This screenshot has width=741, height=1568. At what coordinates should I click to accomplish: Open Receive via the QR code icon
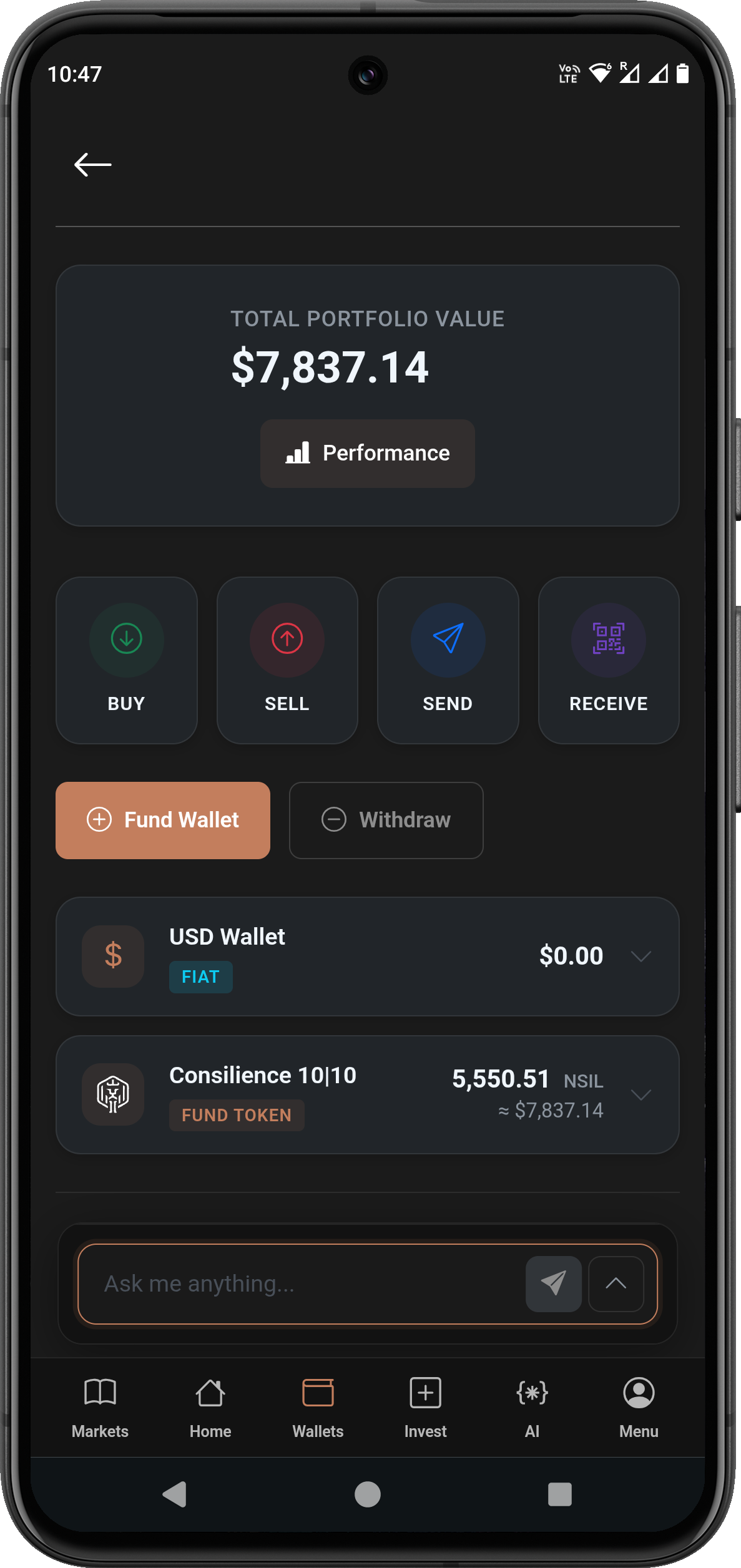pos(609,640)
